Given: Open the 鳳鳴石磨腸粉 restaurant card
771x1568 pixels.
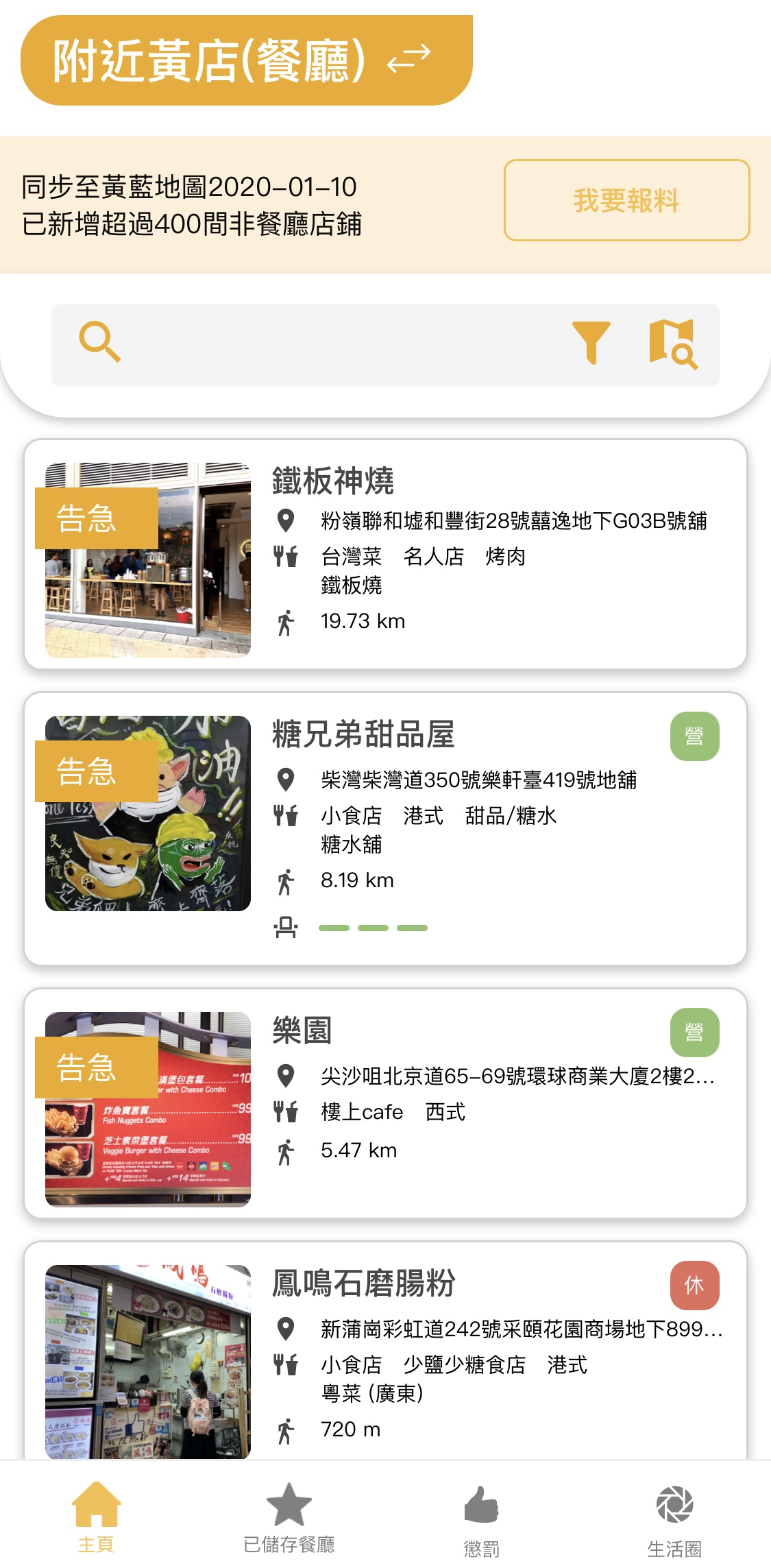Looking at the screenshot, I should click(385, 1351).
